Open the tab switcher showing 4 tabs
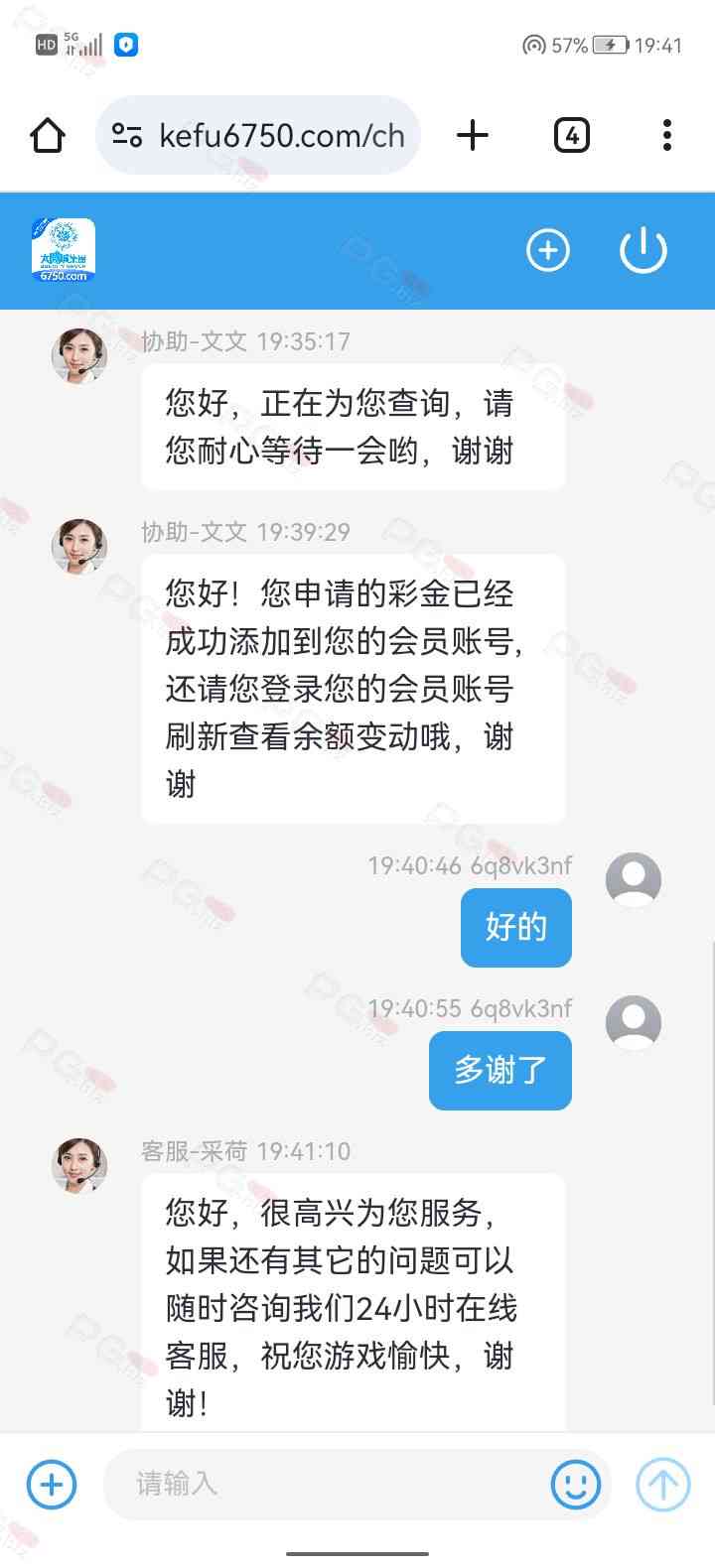The width and height of the screenshot is (715, 1568). [571, 135]
